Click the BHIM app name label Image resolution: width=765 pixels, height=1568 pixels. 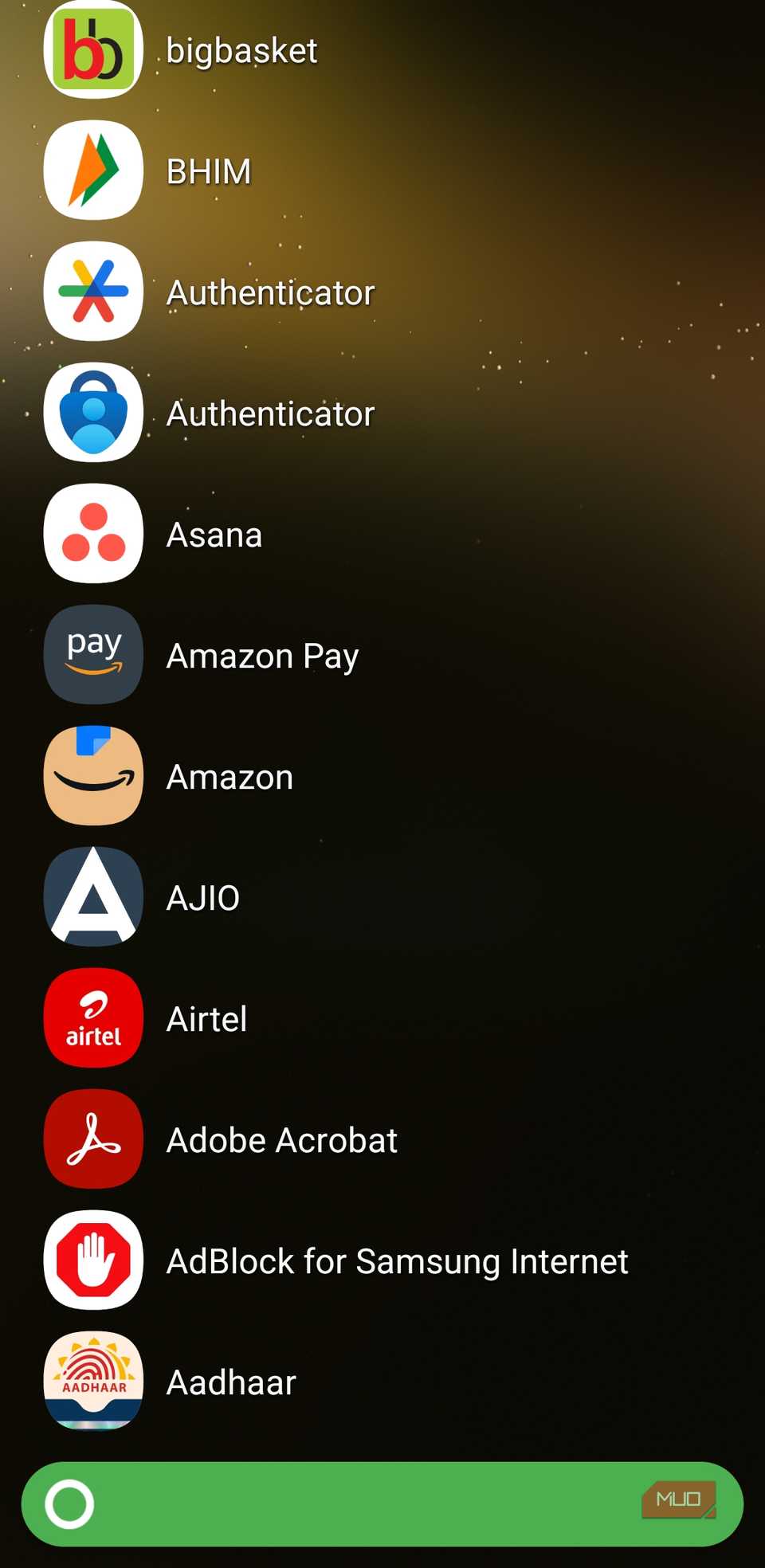(x=208, y=171)
